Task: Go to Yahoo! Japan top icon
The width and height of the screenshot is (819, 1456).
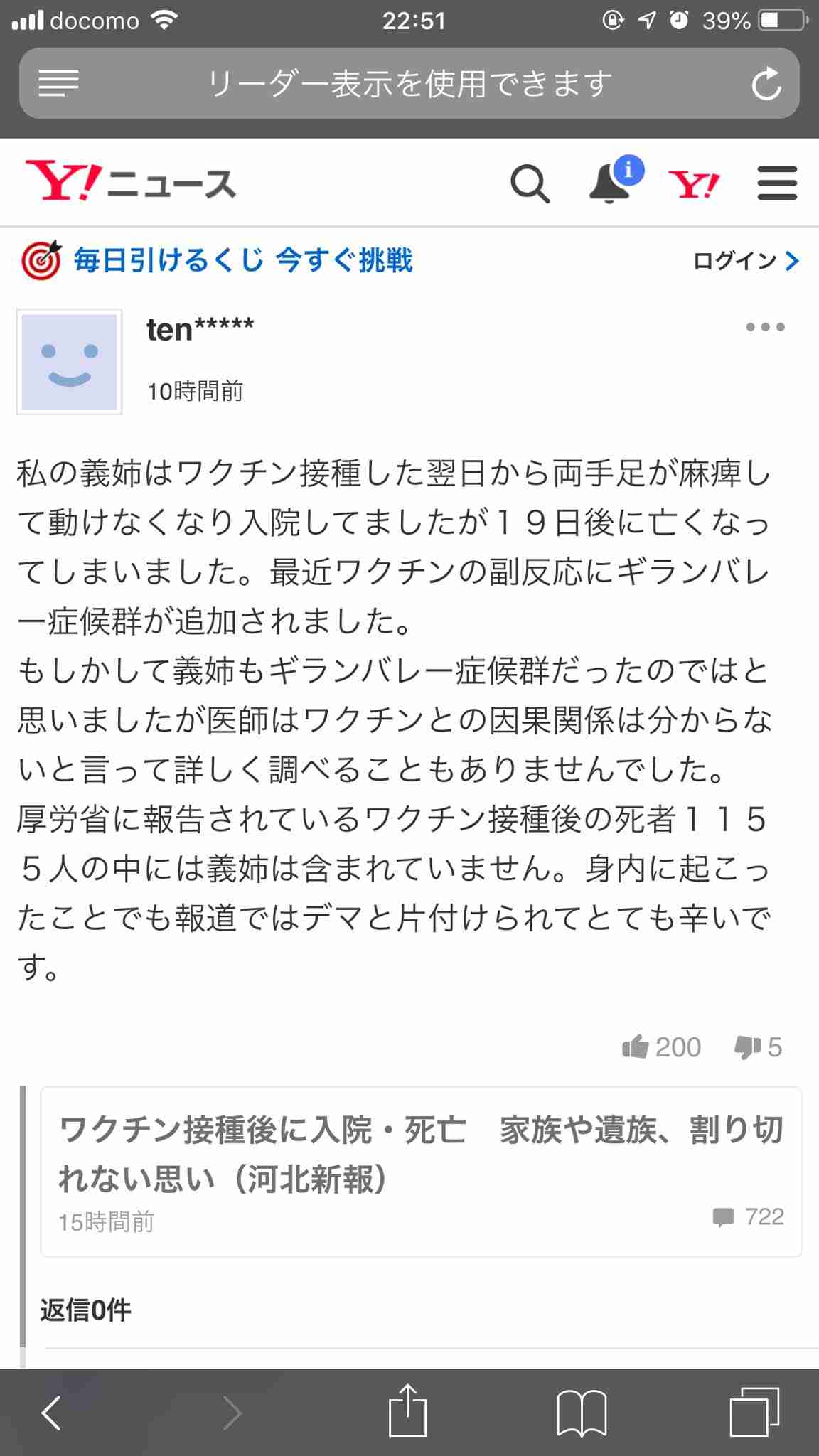Action: (694, 184)
